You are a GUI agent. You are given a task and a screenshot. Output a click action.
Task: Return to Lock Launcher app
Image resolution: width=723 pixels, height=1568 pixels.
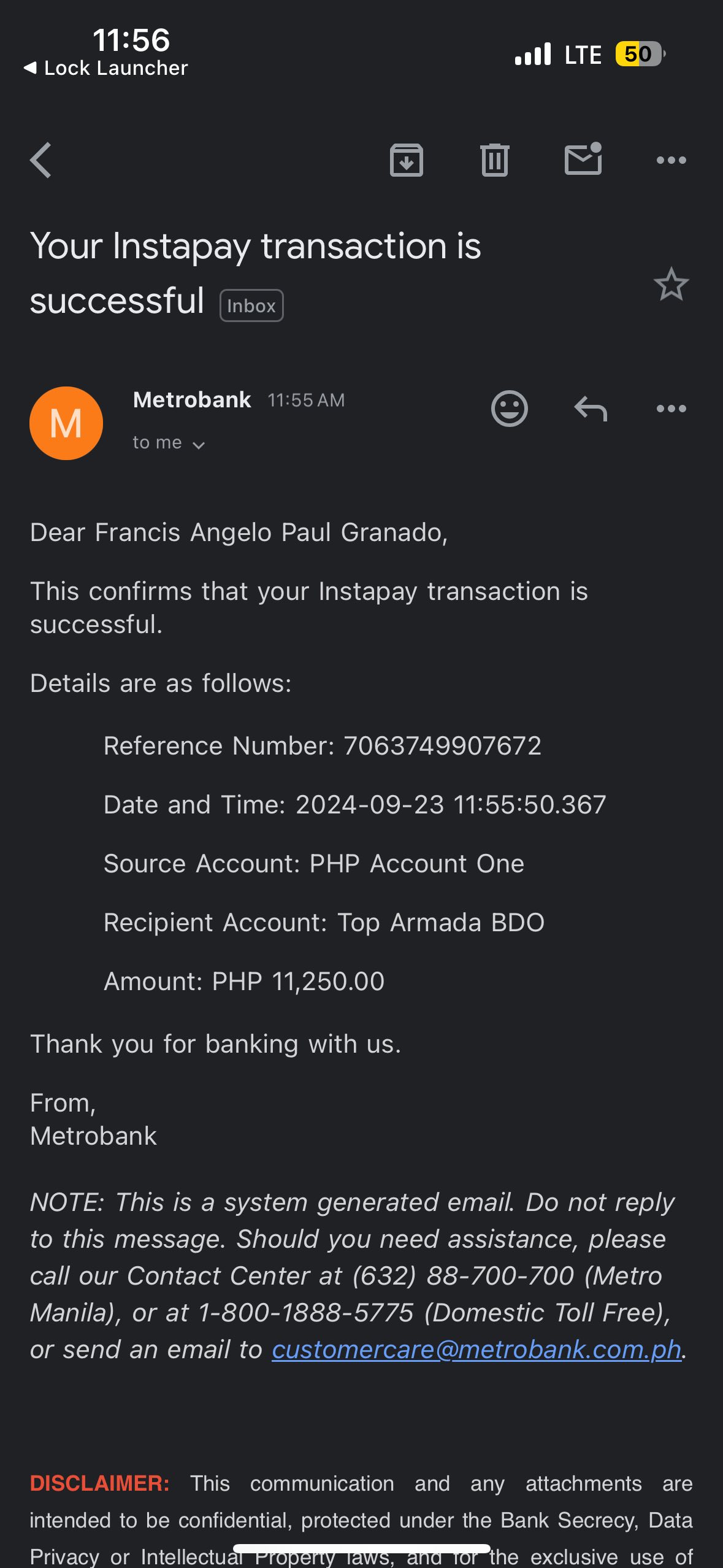[x=105, y=68]
